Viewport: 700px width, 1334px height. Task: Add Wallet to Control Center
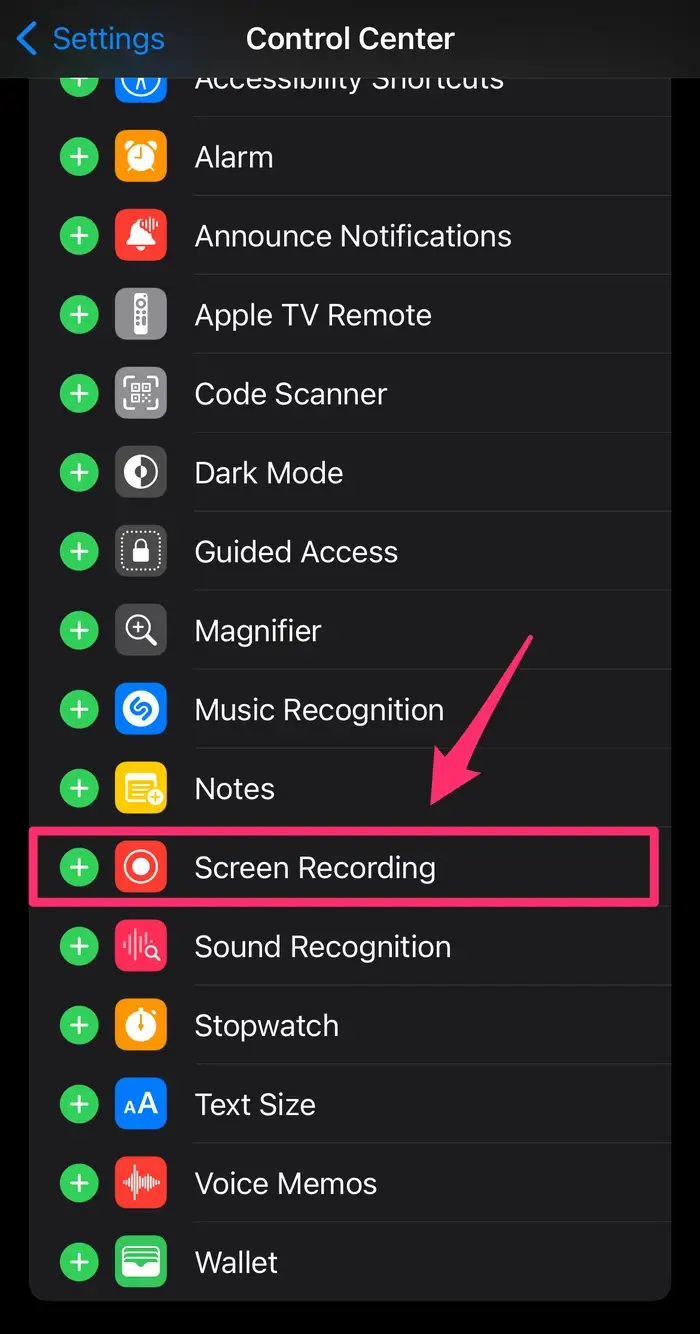[x=79, y=1263]
